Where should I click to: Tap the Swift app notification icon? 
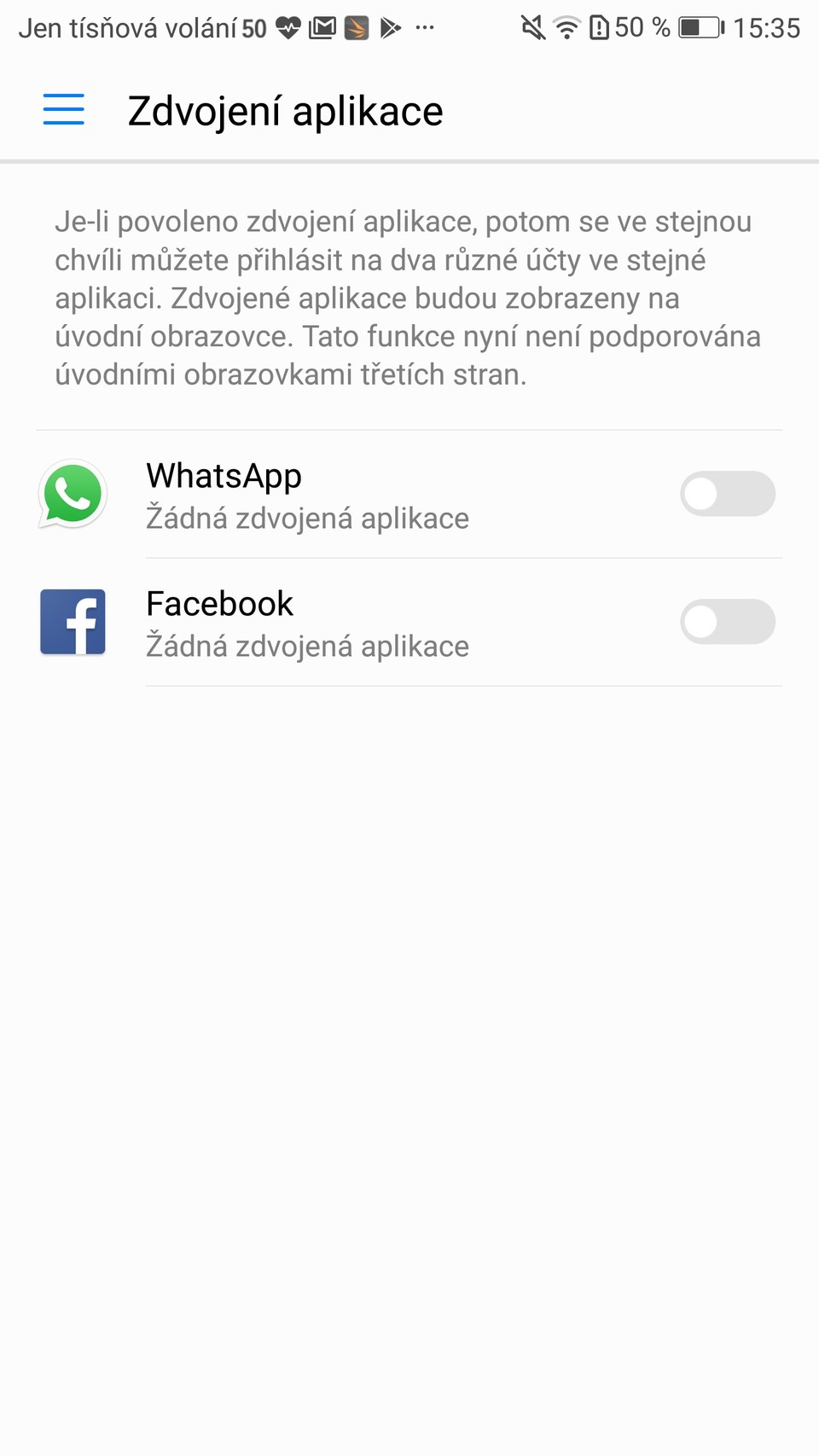pyautogui.click(x=356, y=26)
